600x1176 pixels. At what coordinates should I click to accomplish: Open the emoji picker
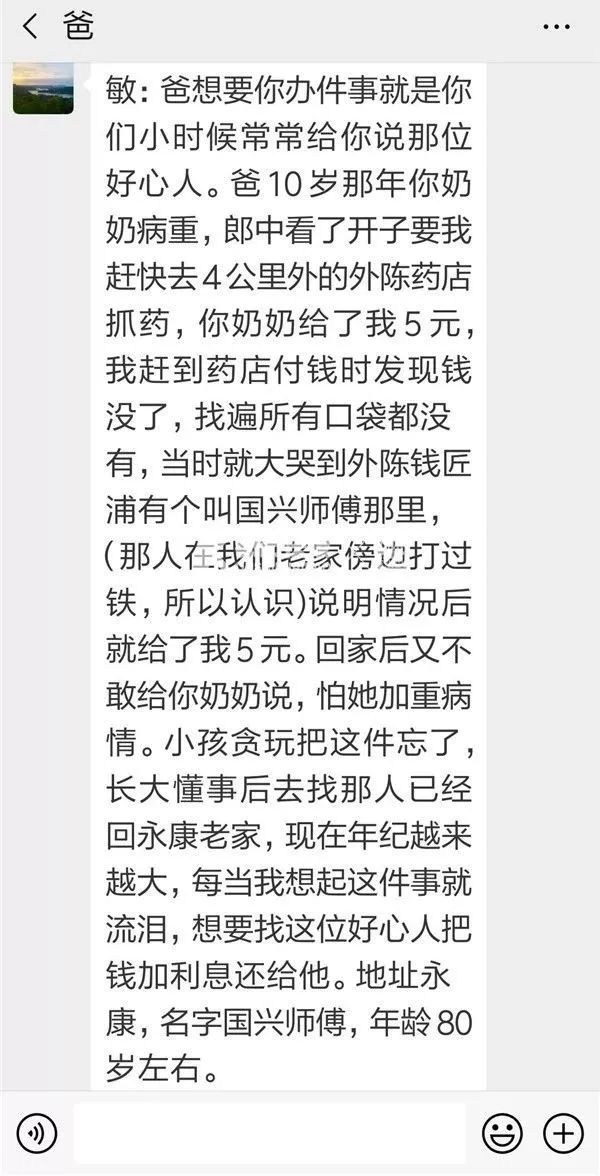(502, 1133)
